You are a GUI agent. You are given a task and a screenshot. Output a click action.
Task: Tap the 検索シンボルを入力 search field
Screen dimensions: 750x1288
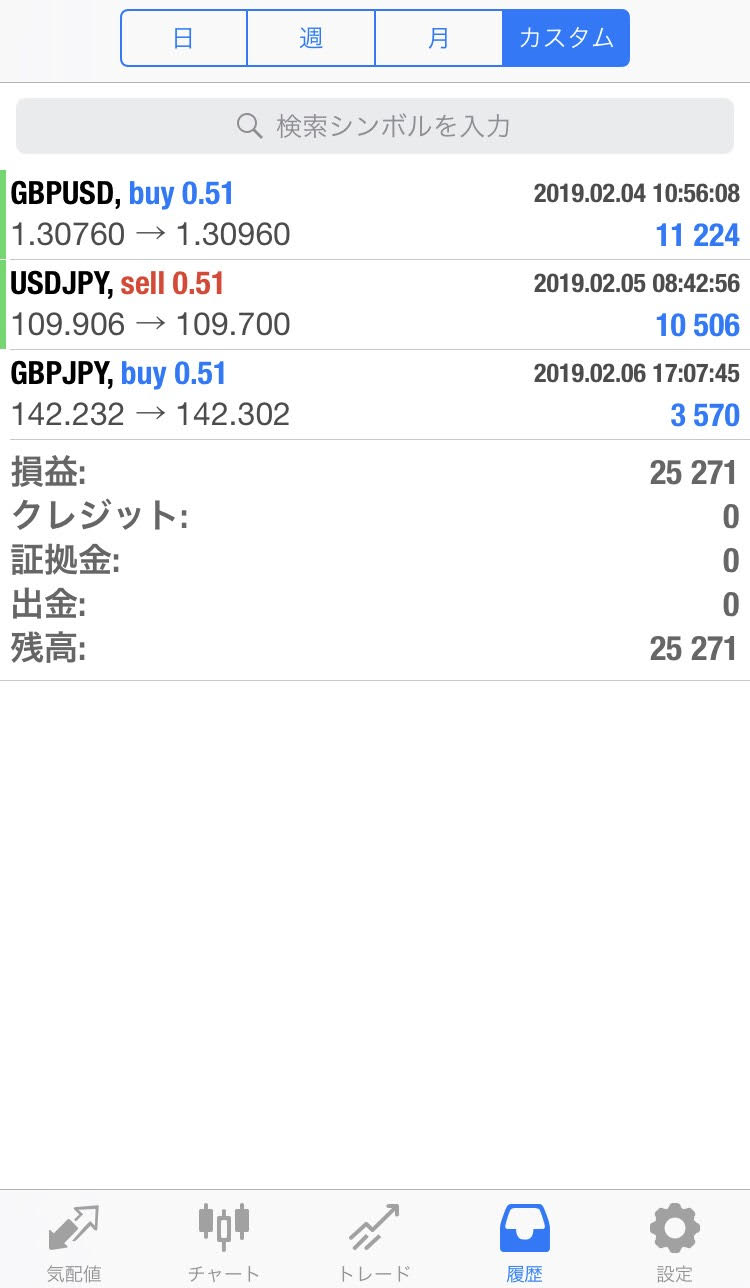[x=375, y=126]
